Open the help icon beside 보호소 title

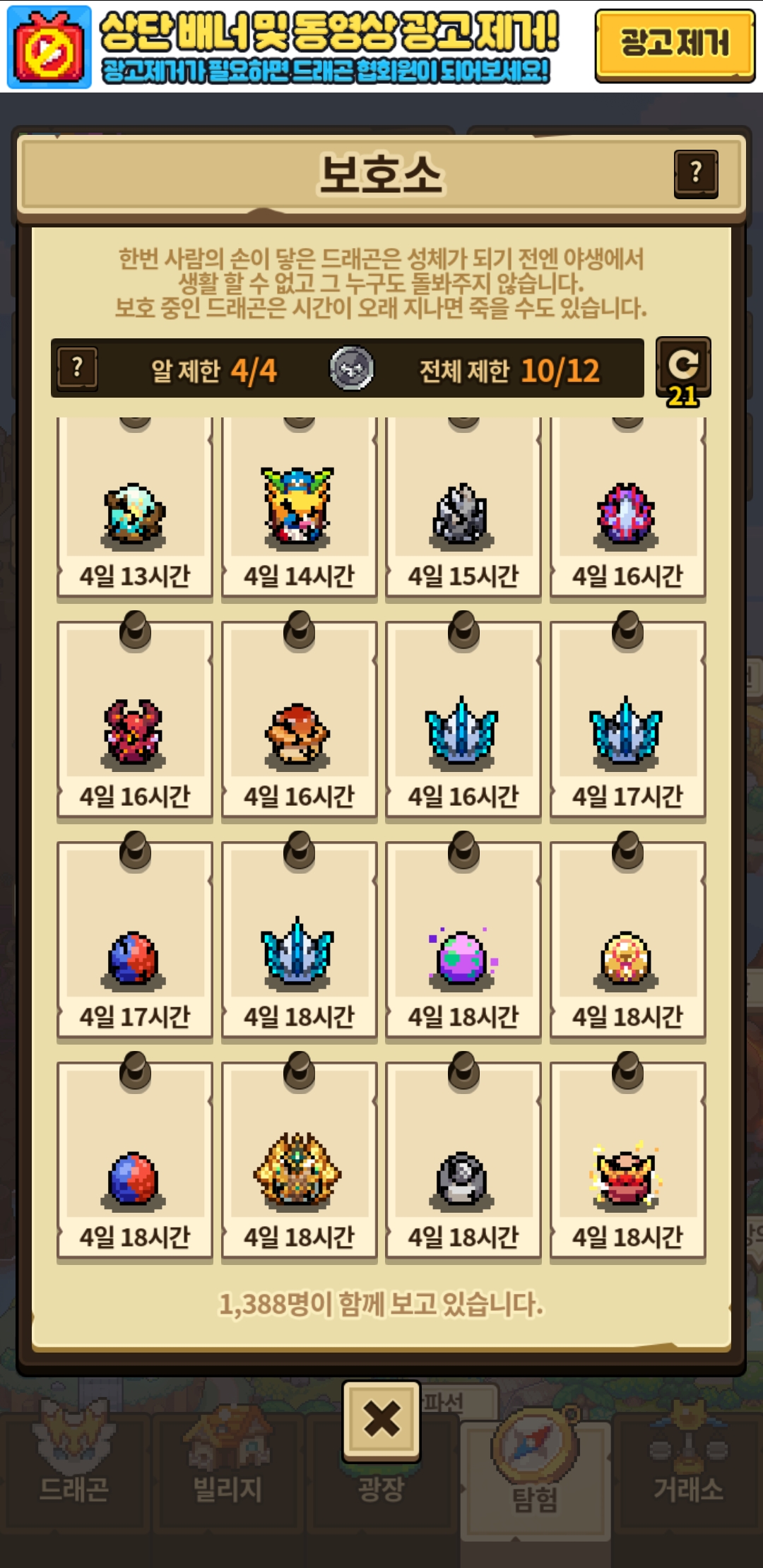[x=696, y=174]
